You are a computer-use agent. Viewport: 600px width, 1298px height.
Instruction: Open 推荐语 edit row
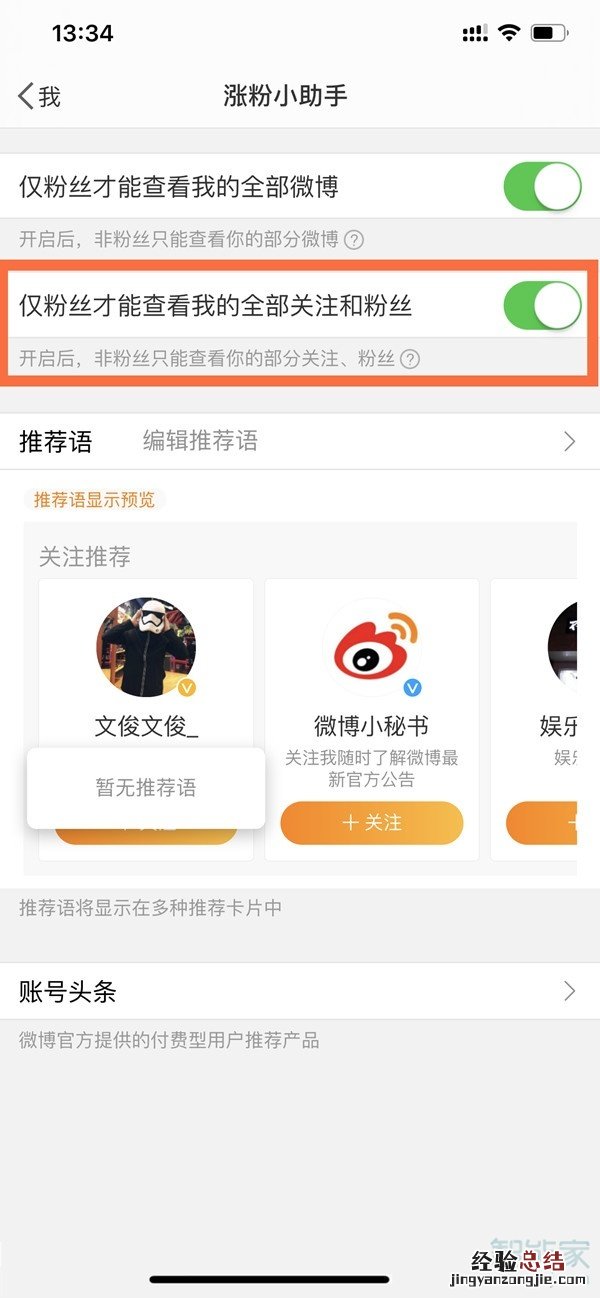tap(300, 441)
